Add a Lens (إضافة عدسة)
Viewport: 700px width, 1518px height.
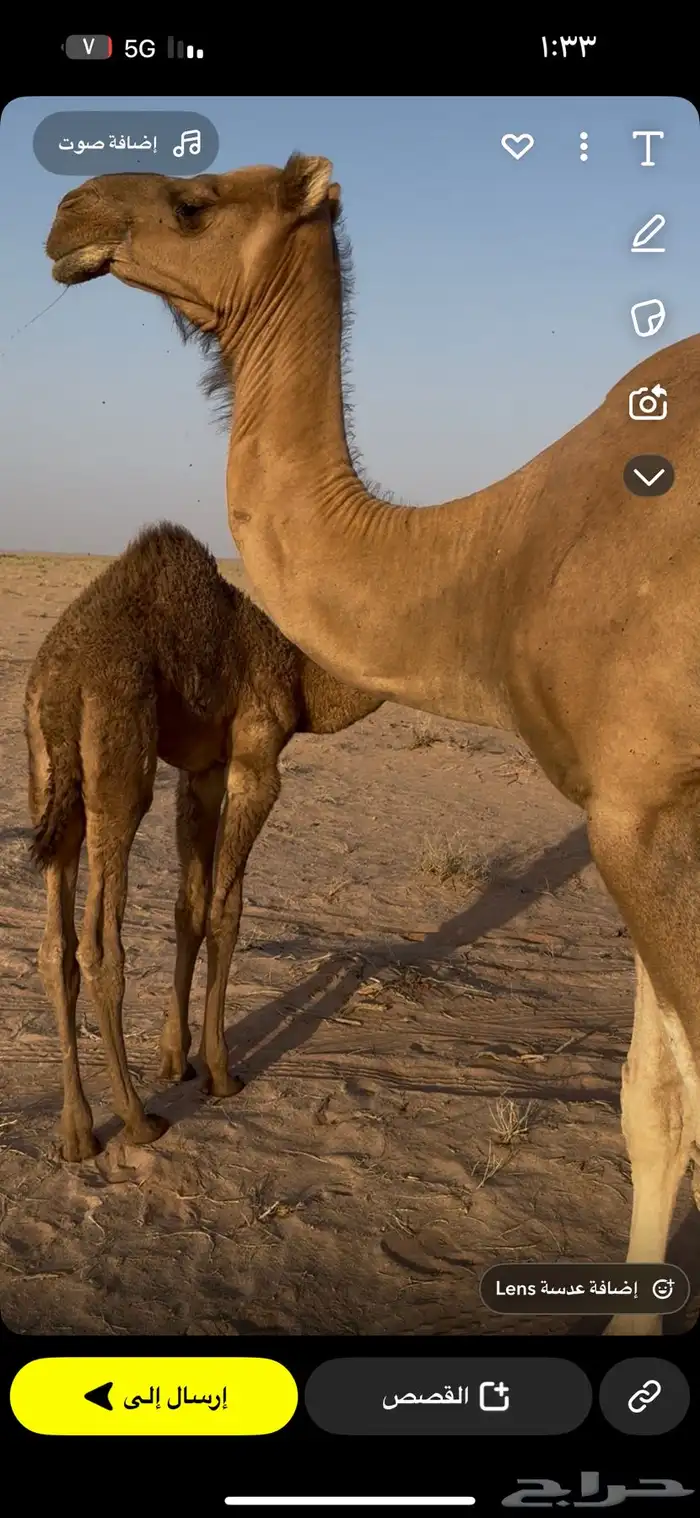tap(584, 1289)
